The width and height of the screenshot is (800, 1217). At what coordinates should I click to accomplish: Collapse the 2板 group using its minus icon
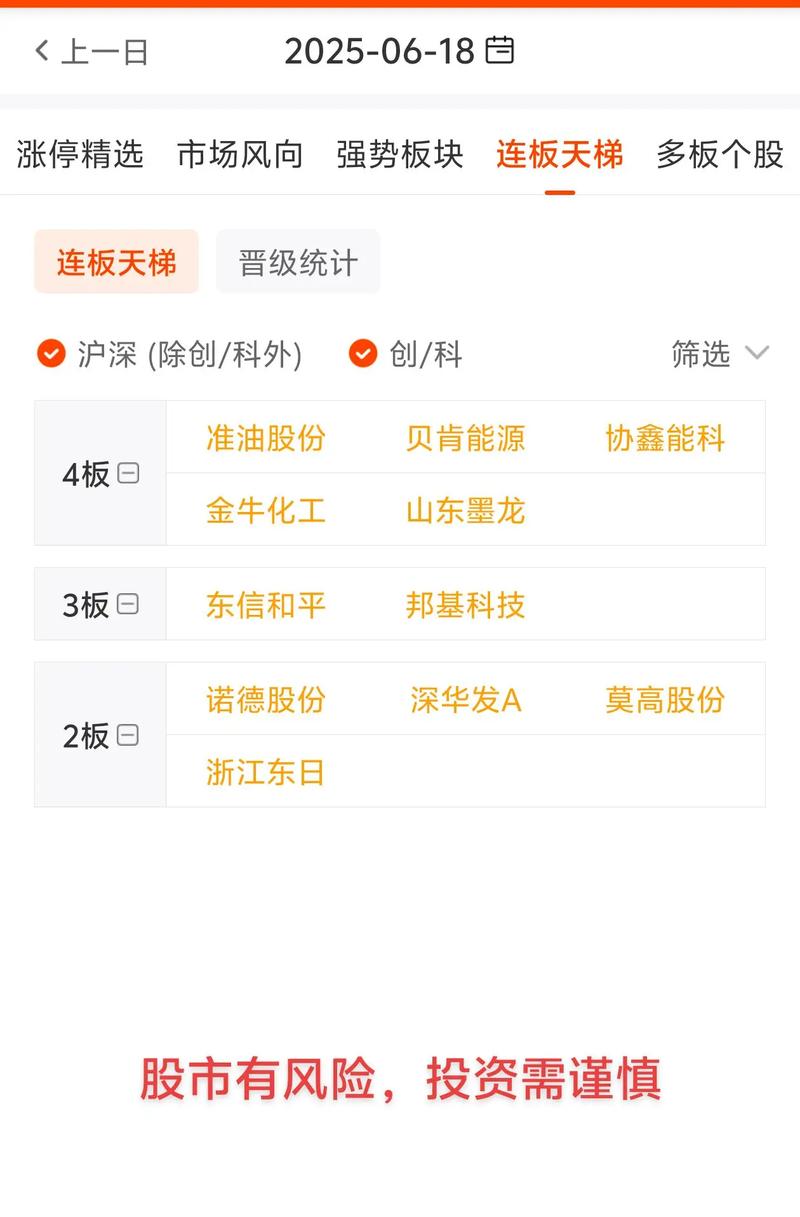tap(128, 736)
